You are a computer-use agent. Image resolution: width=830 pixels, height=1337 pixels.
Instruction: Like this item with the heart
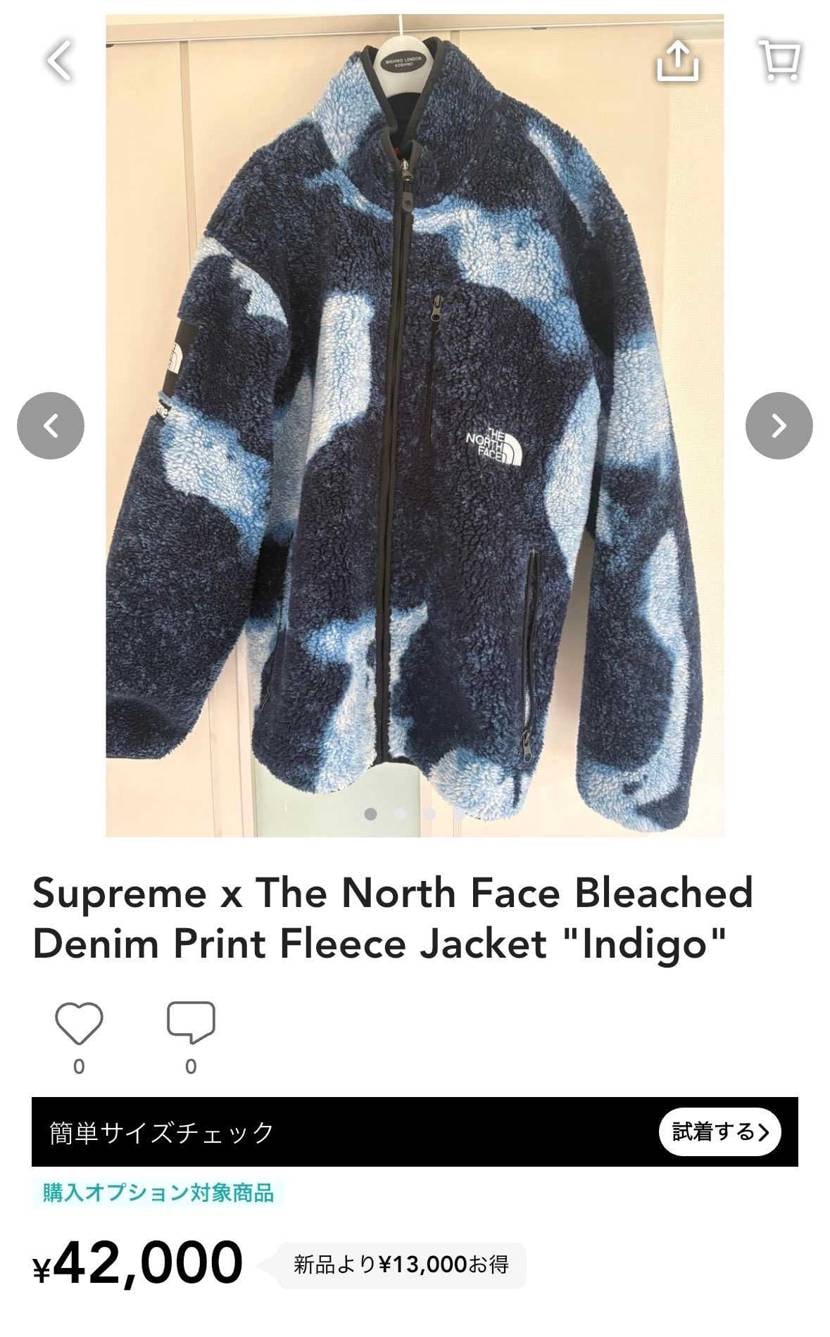tap(79, 1023)
